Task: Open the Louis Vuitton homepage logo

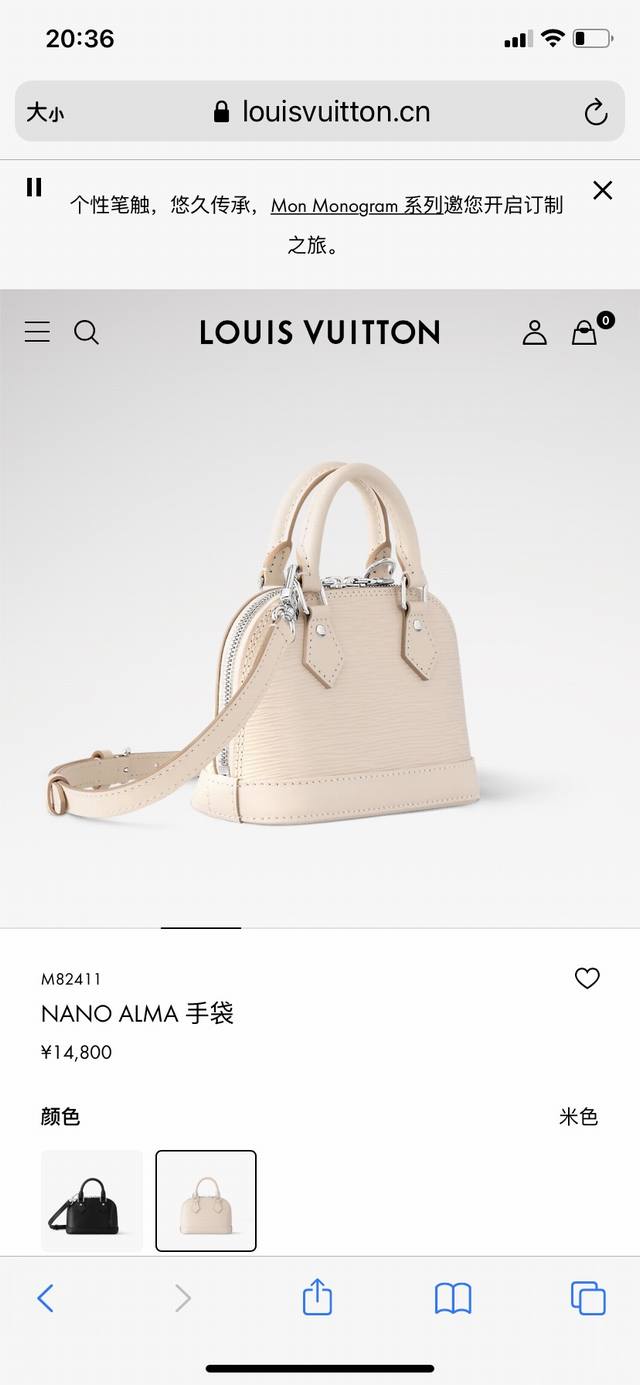Action: 320,332
